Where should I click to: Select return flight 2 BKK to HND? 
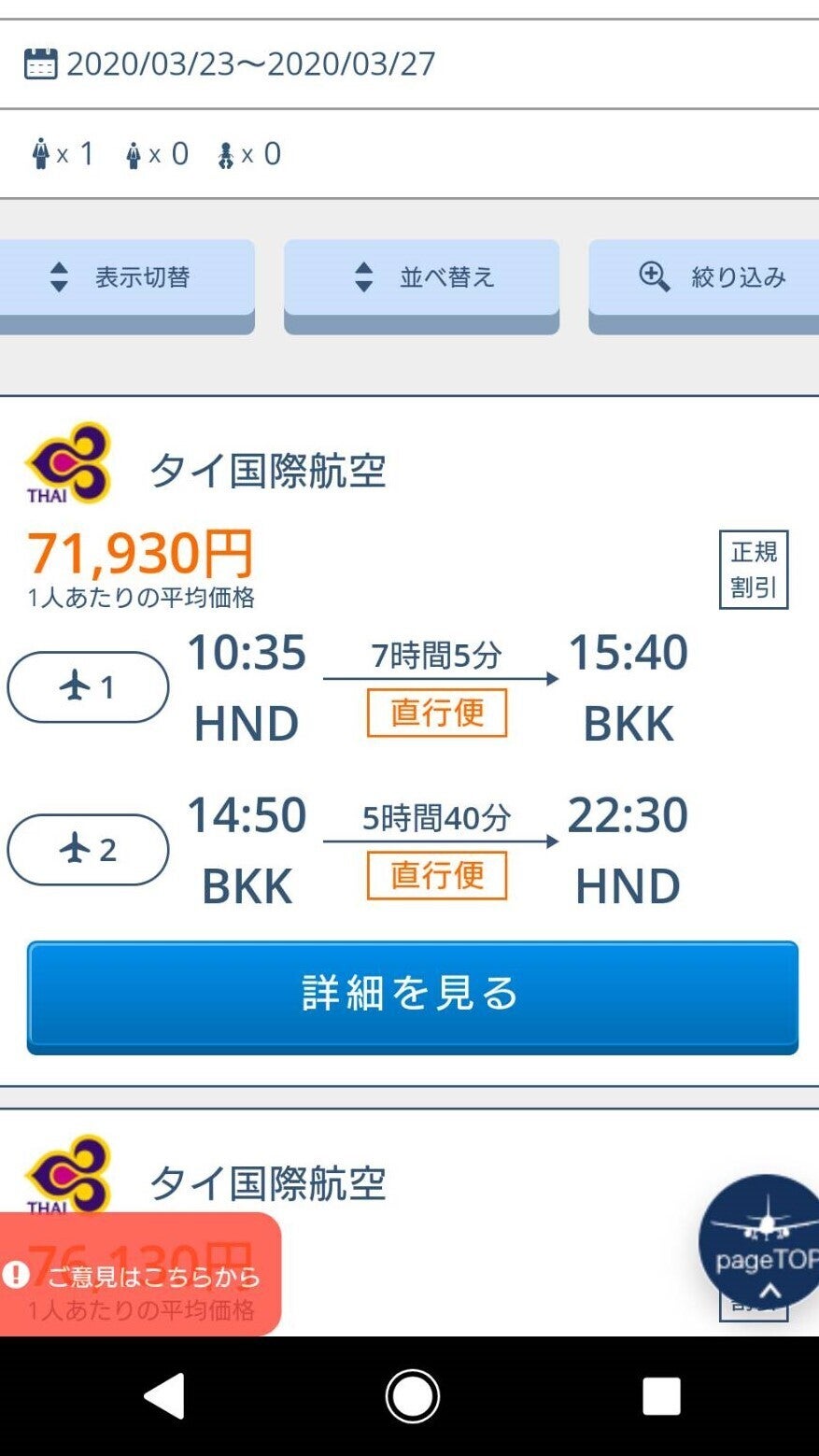88,850
